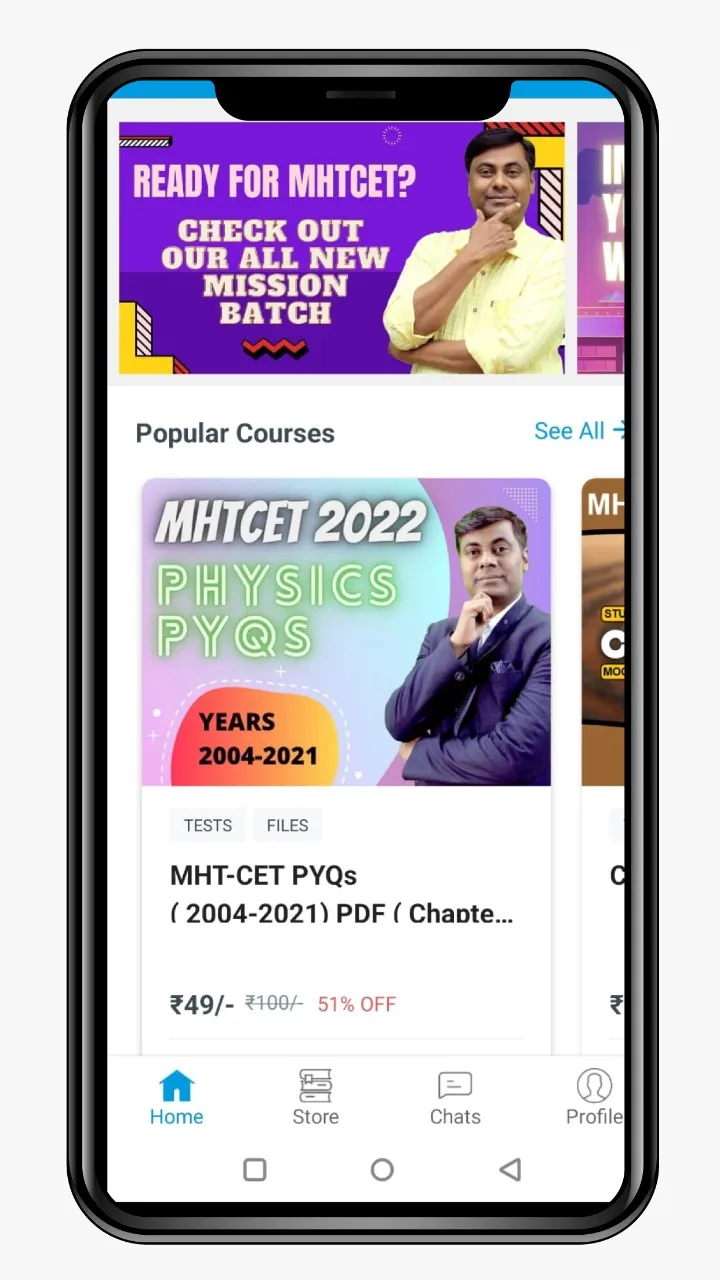Viewport: 720px width, 1280px height.
Task: Open the Chats section
Action: (x=455, y=1097)
